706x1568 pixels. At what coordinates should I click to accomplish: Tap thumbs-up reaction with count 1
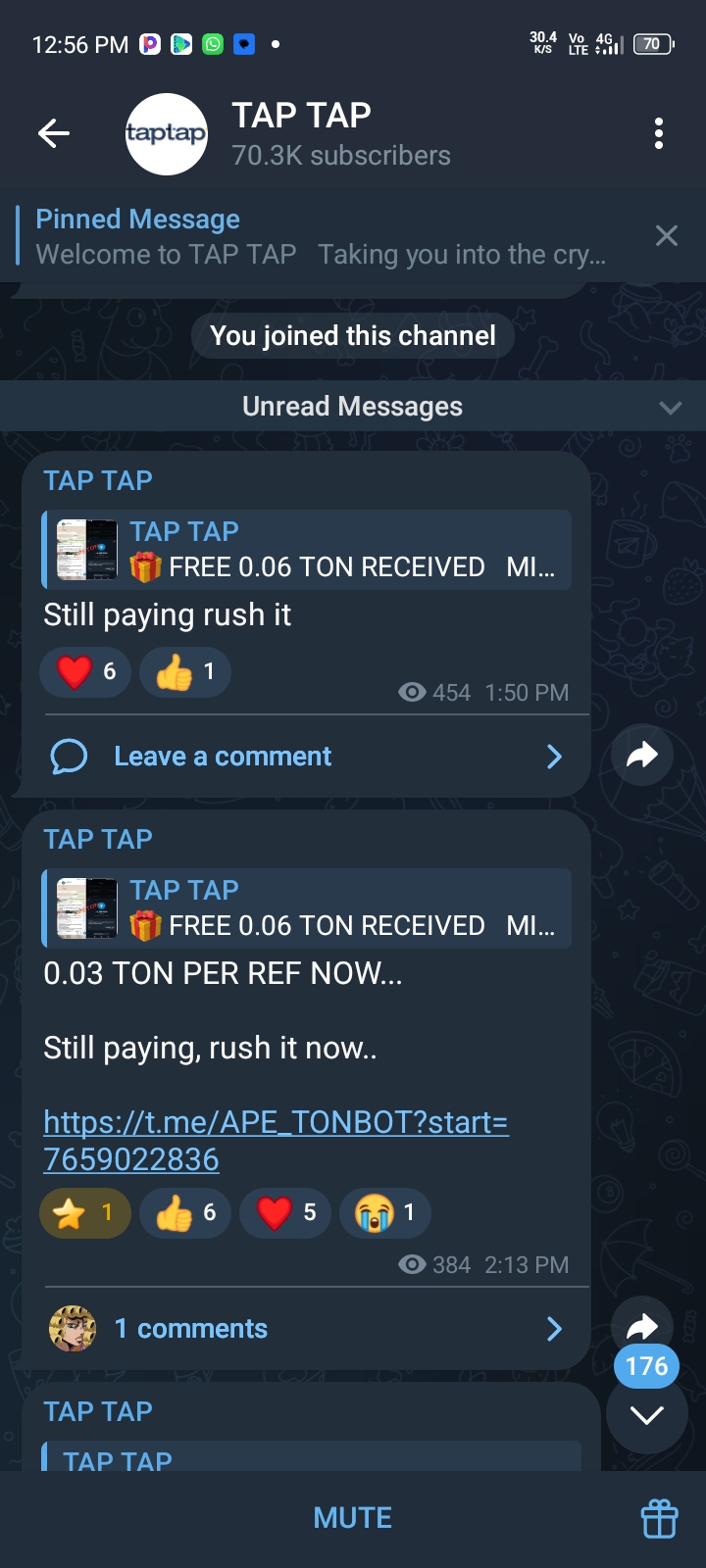point(185,672)
